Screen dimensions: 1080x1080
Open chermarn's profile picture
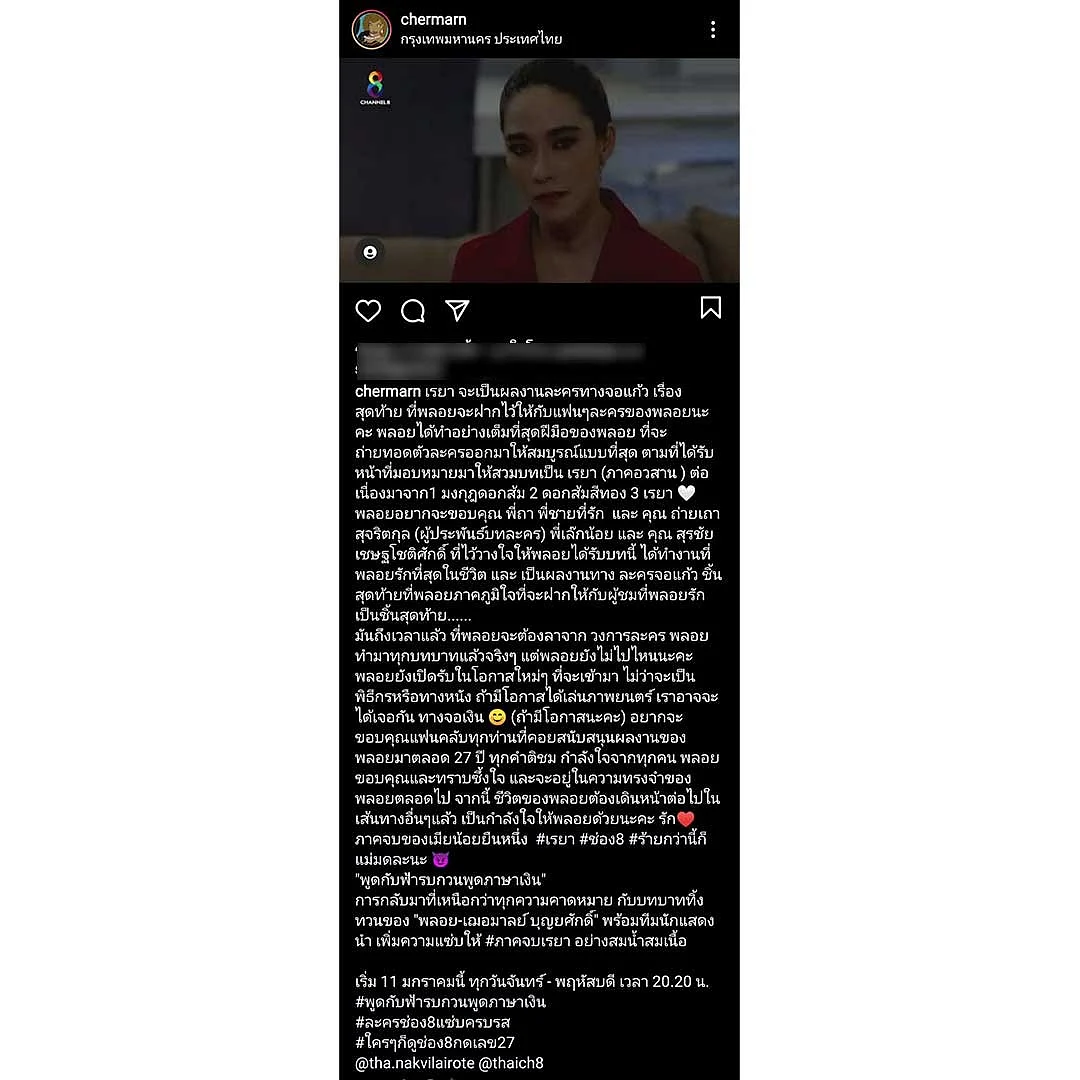coord(371,29)
